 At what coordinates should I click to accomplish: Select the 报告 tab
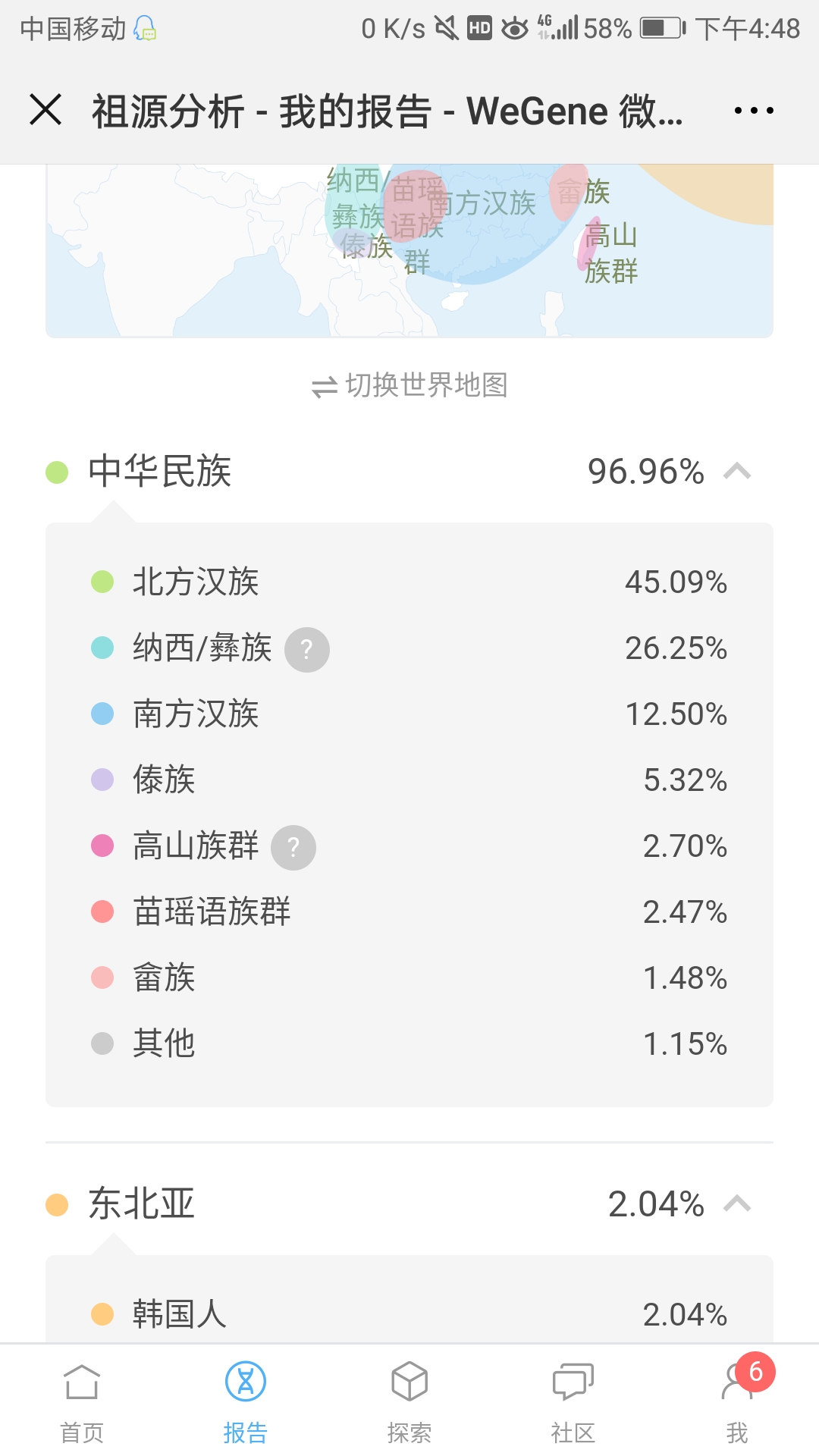(246, 1401)
